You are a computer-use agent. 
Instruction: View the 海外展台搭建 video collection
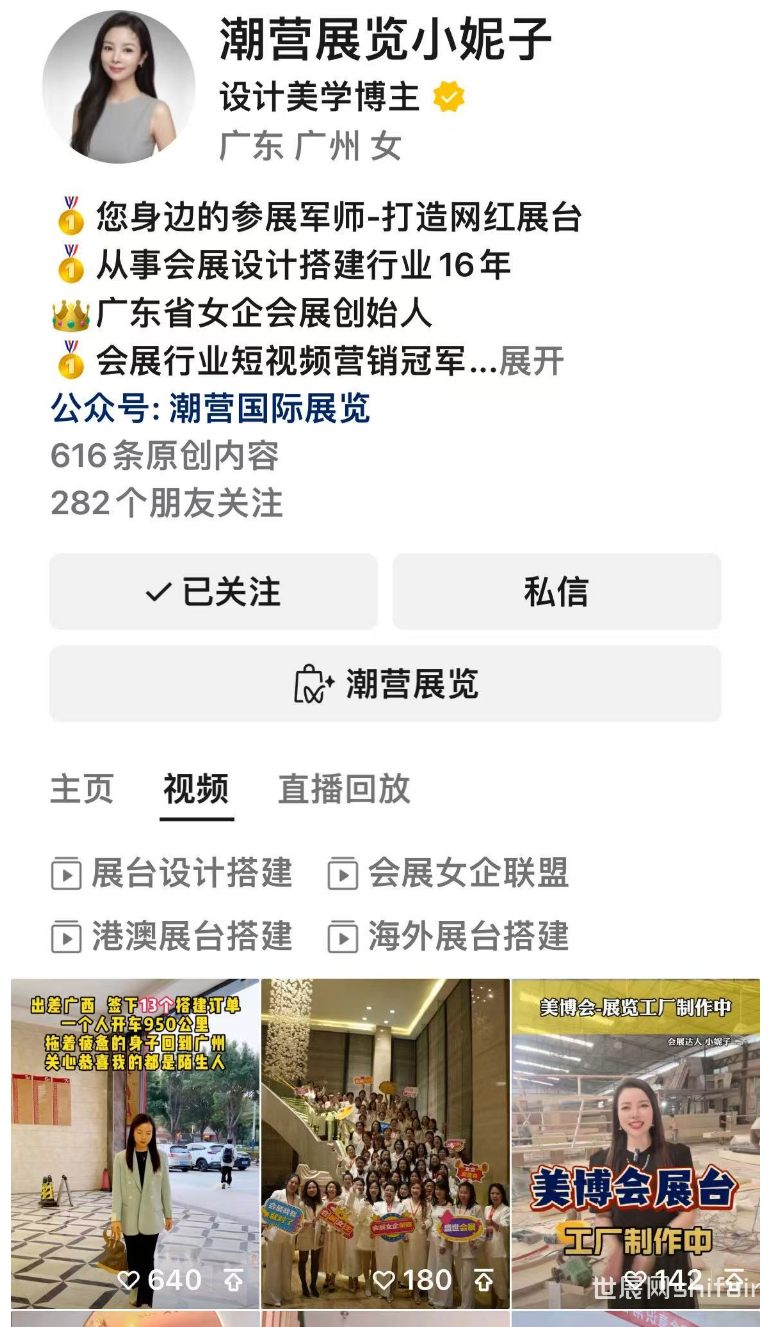tap(449, 936)
